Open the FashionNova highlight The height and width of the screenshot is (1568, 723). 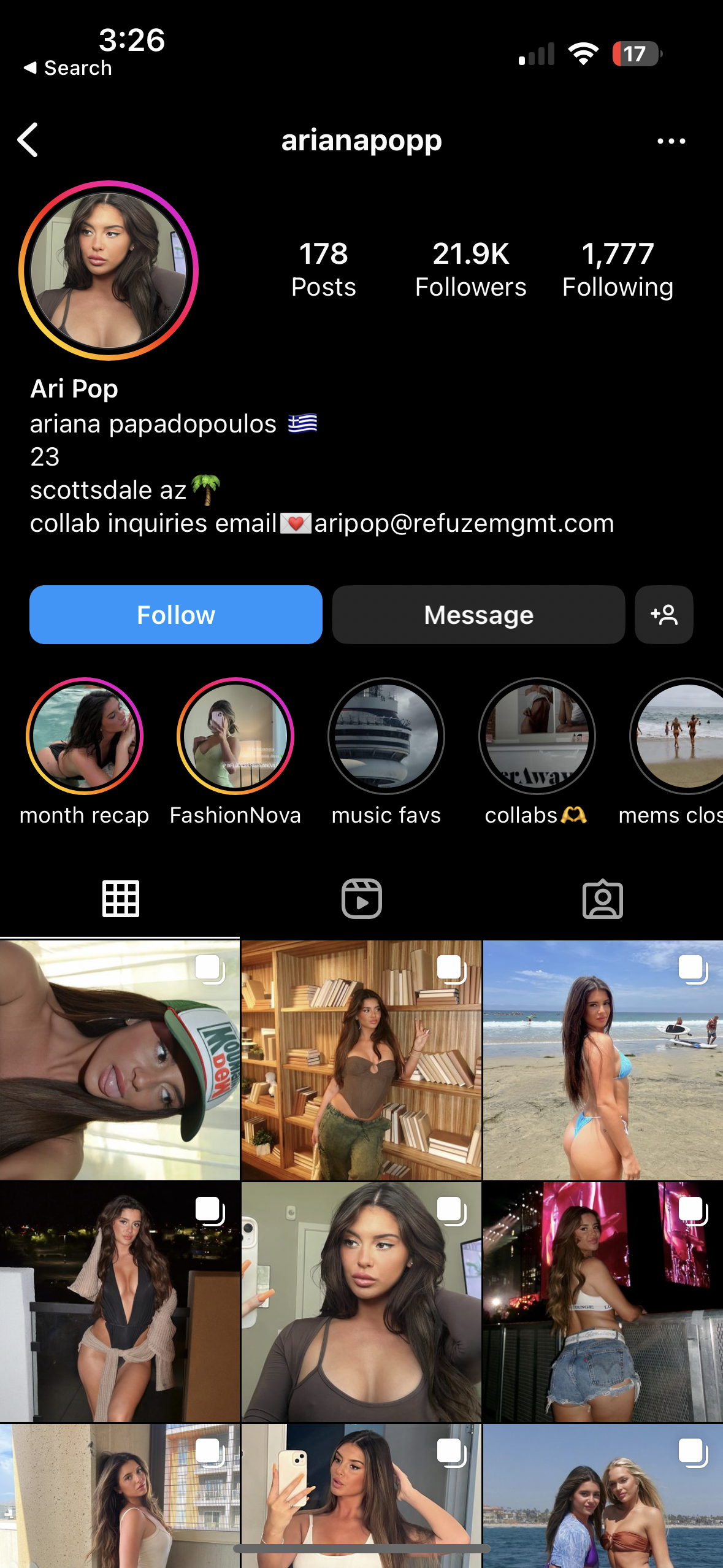[x=235, y=736]
